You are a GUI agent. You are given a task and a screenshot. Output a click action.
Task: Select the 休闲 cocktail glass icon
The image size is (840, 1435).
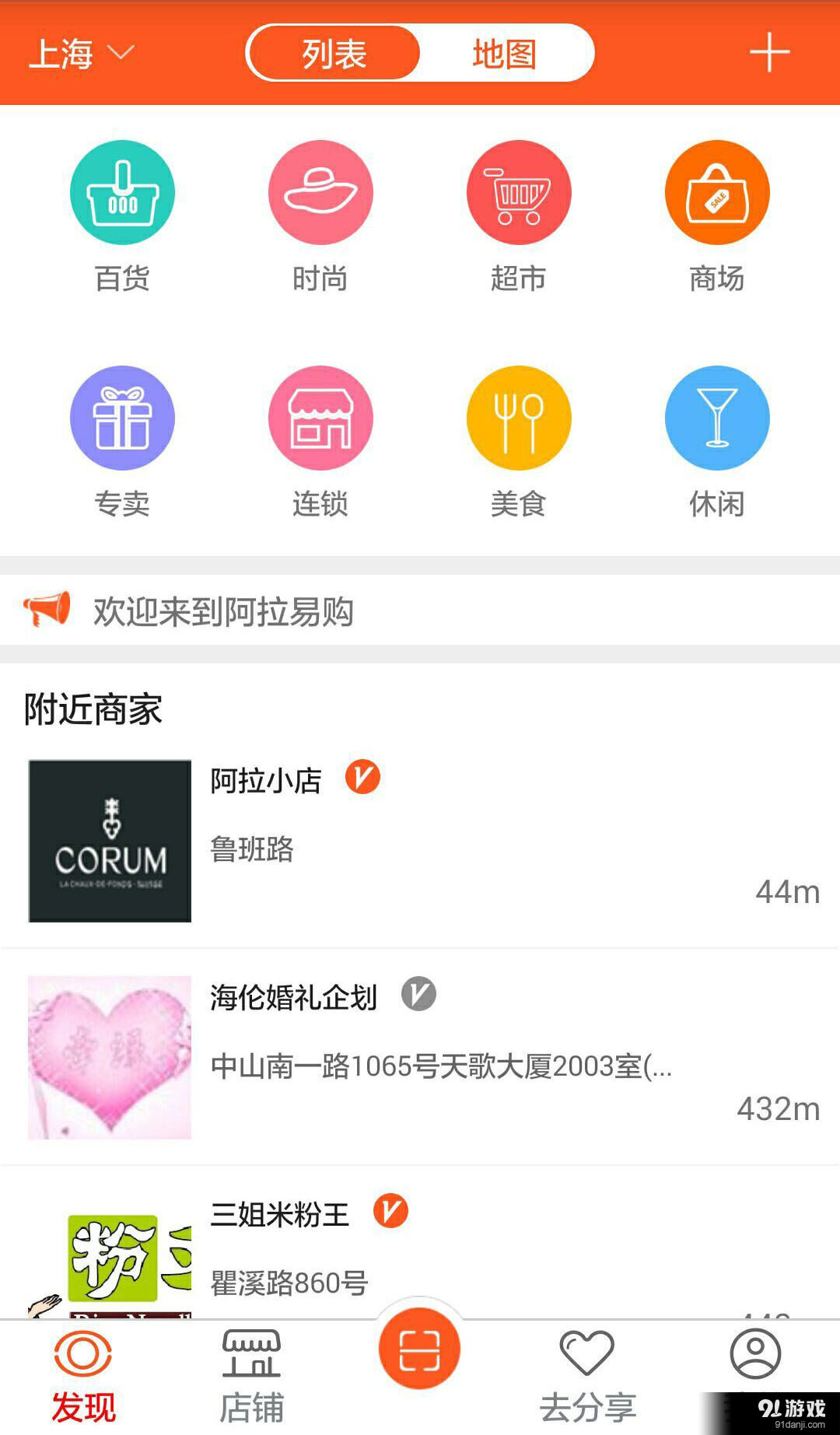click(717, 418)
